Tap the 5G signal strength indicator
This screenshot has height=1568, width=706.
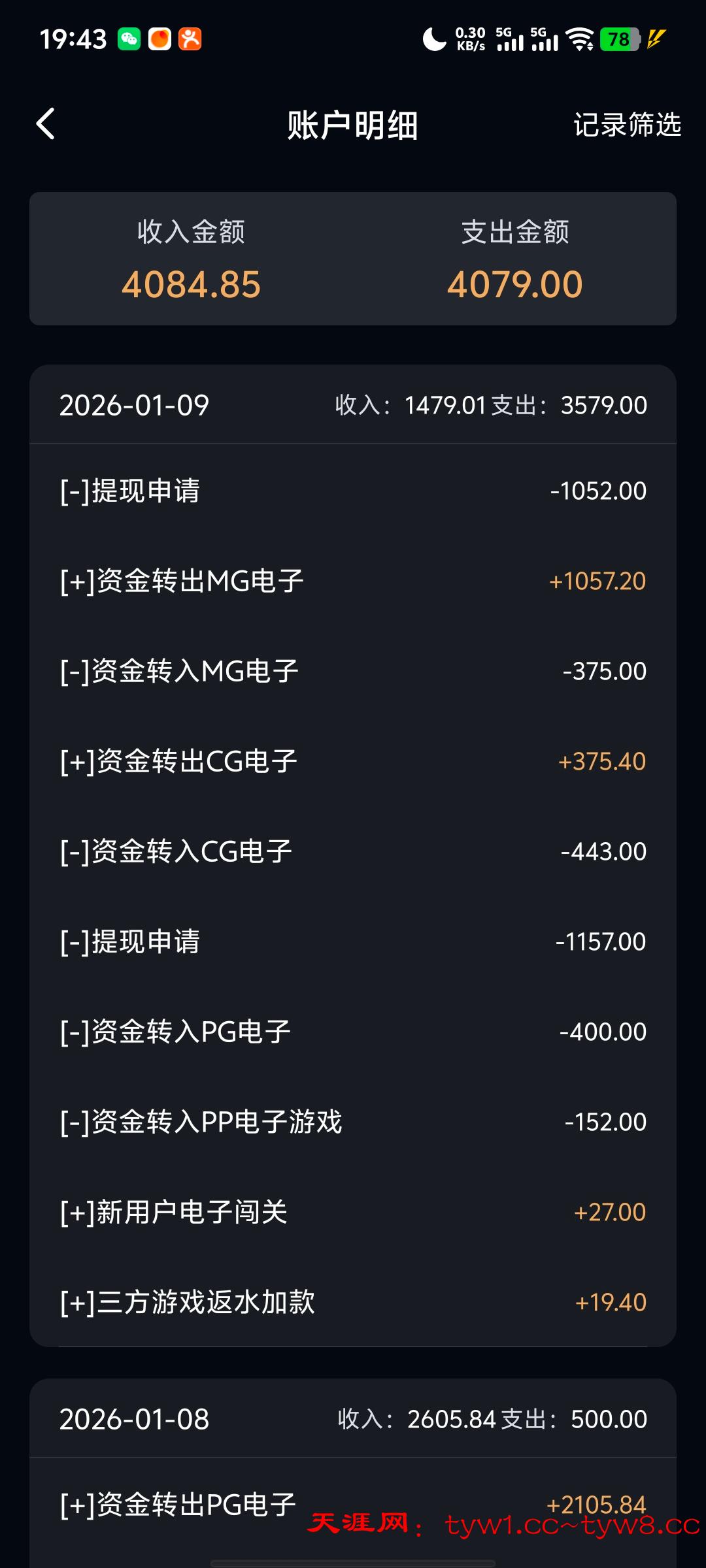[511, 41]
